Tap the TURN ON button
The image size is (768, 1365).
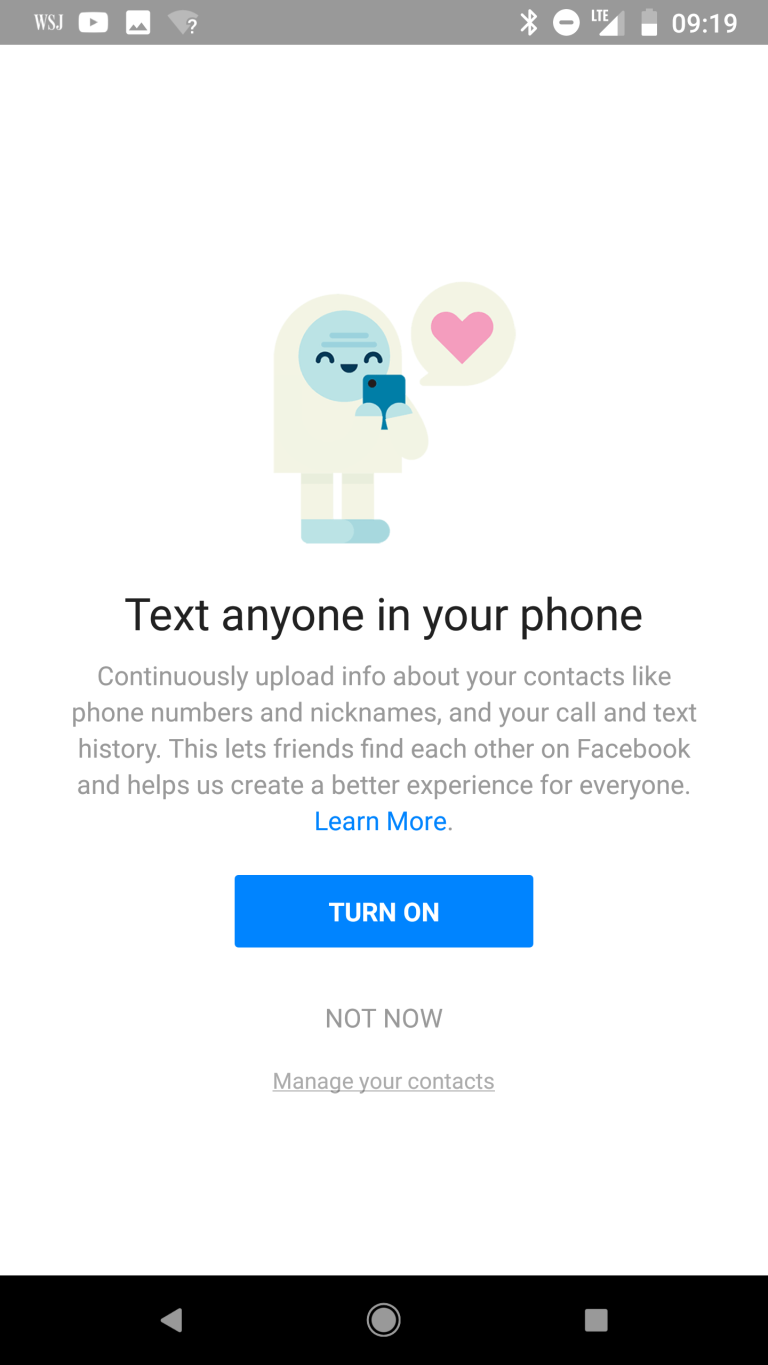pyautogui.click(x=383, y=911)
